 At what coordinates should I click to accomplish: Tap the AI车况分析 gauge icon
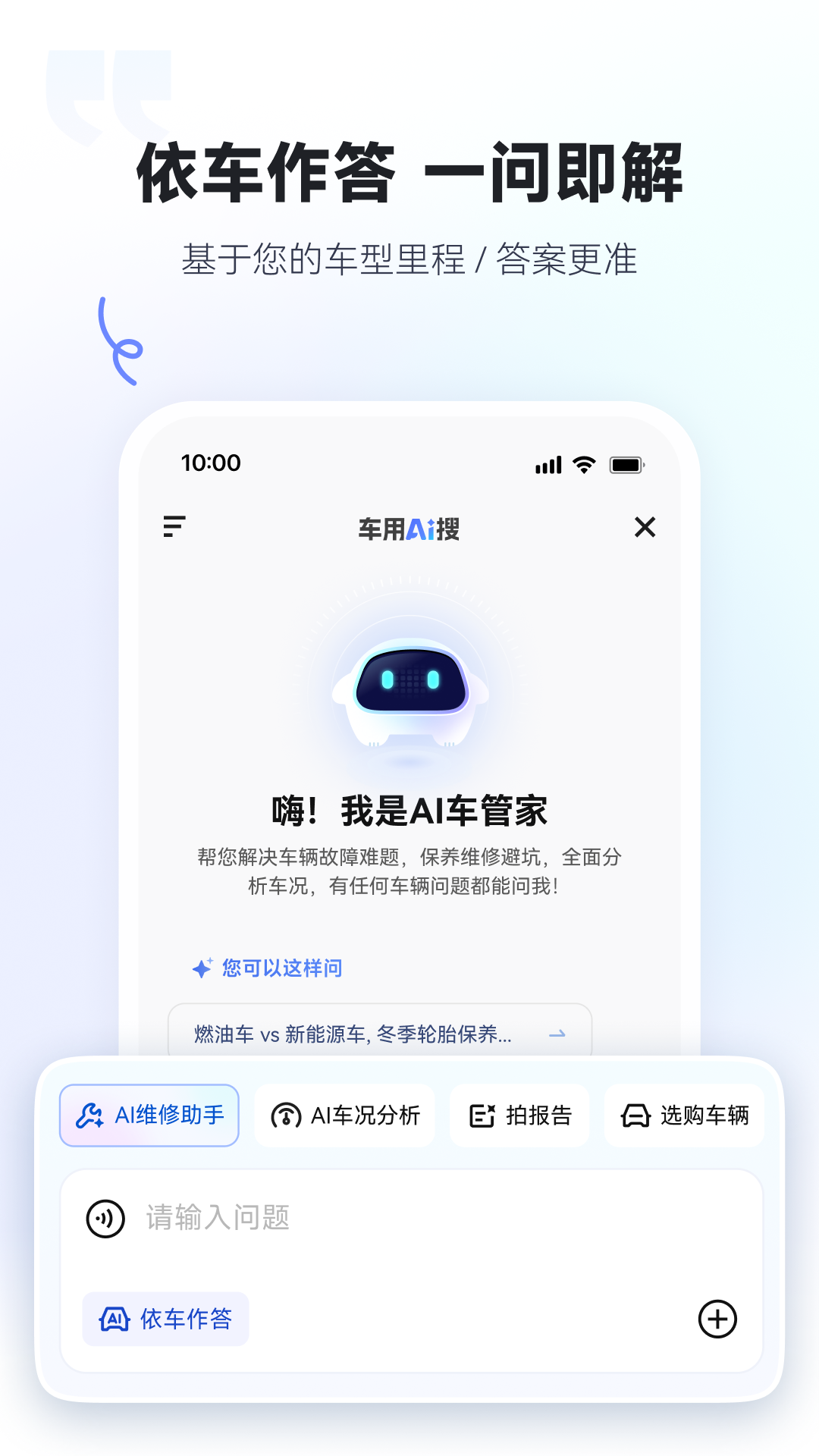tap(287, 1115)
